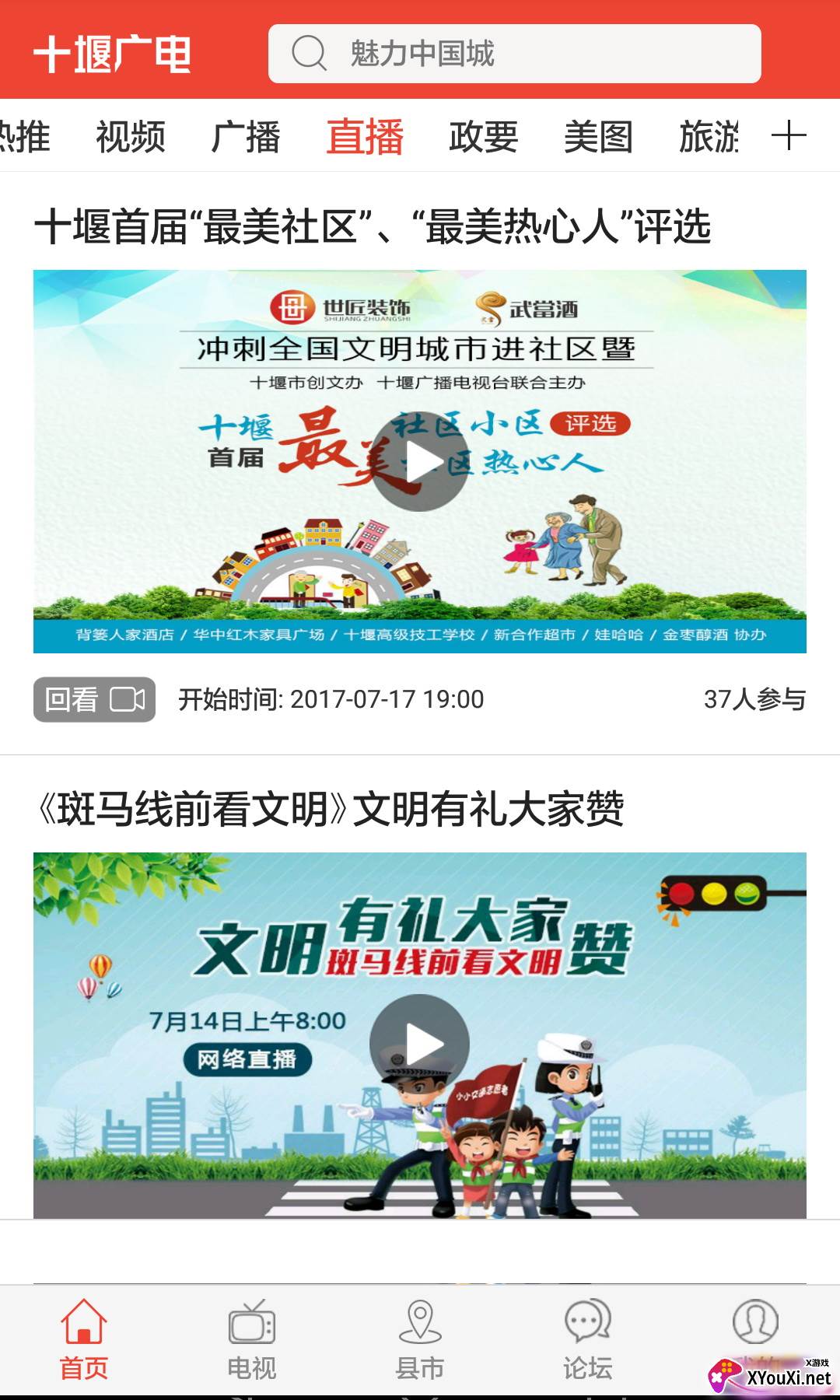Image resolution: width=840 pixels, height=1400 pixels.
Task: Open the plus icon to add channels
Action: 789,135
